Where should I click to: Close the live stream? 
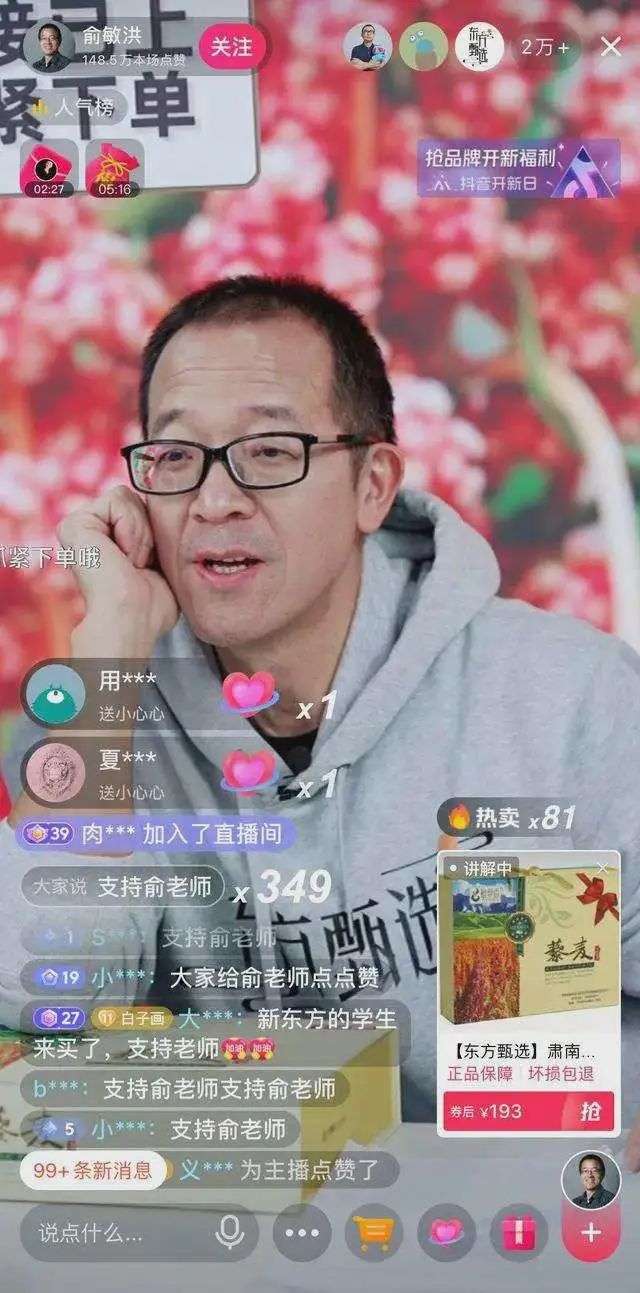611,46
